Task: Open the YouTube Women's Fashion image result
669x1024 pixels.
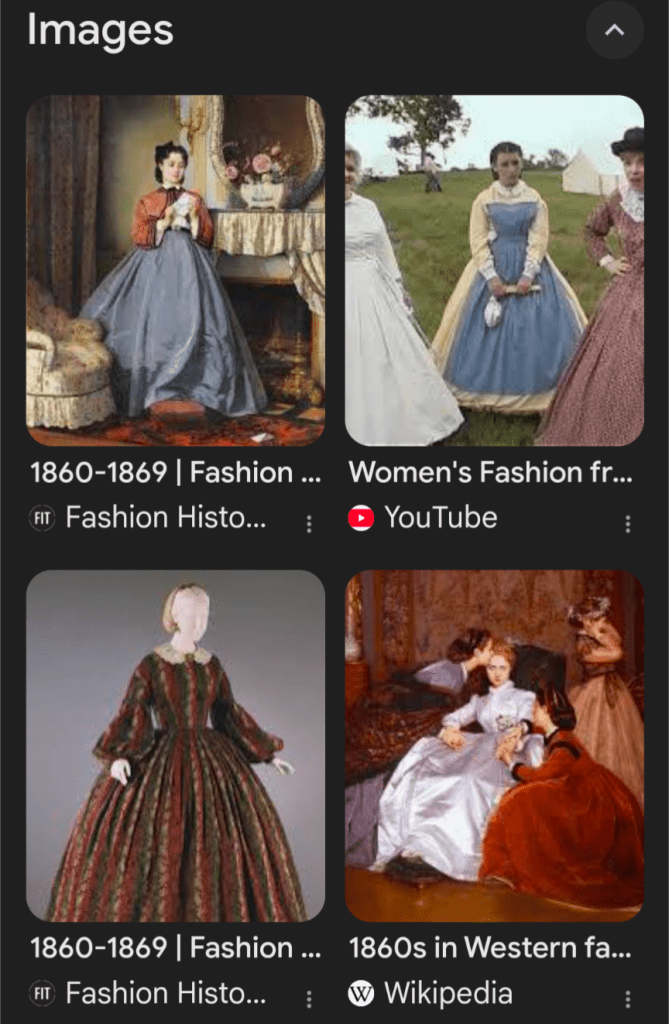Action: click(x=494, y=270)
